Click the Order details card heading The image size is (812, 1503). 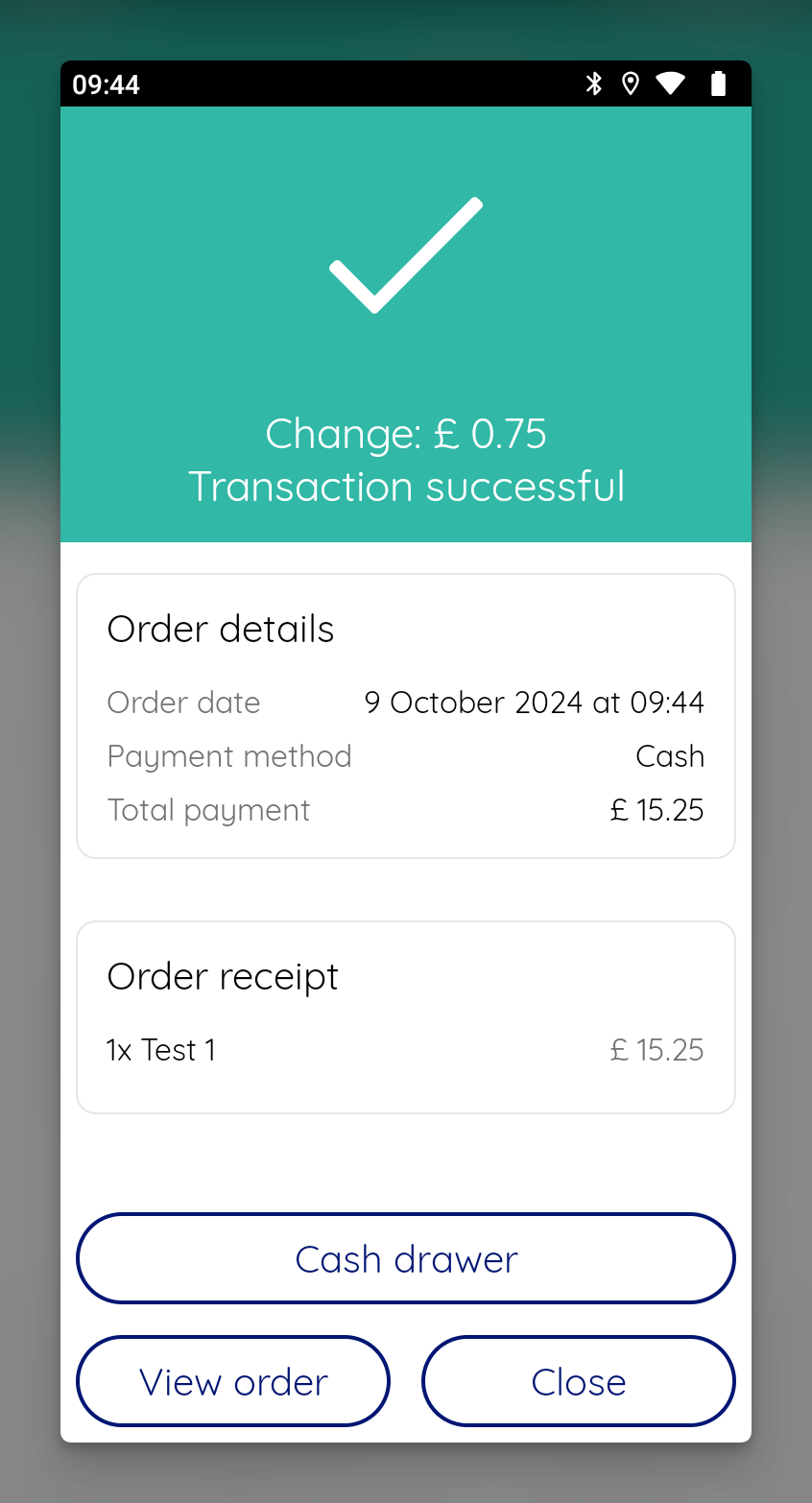[x=221, y=629]
